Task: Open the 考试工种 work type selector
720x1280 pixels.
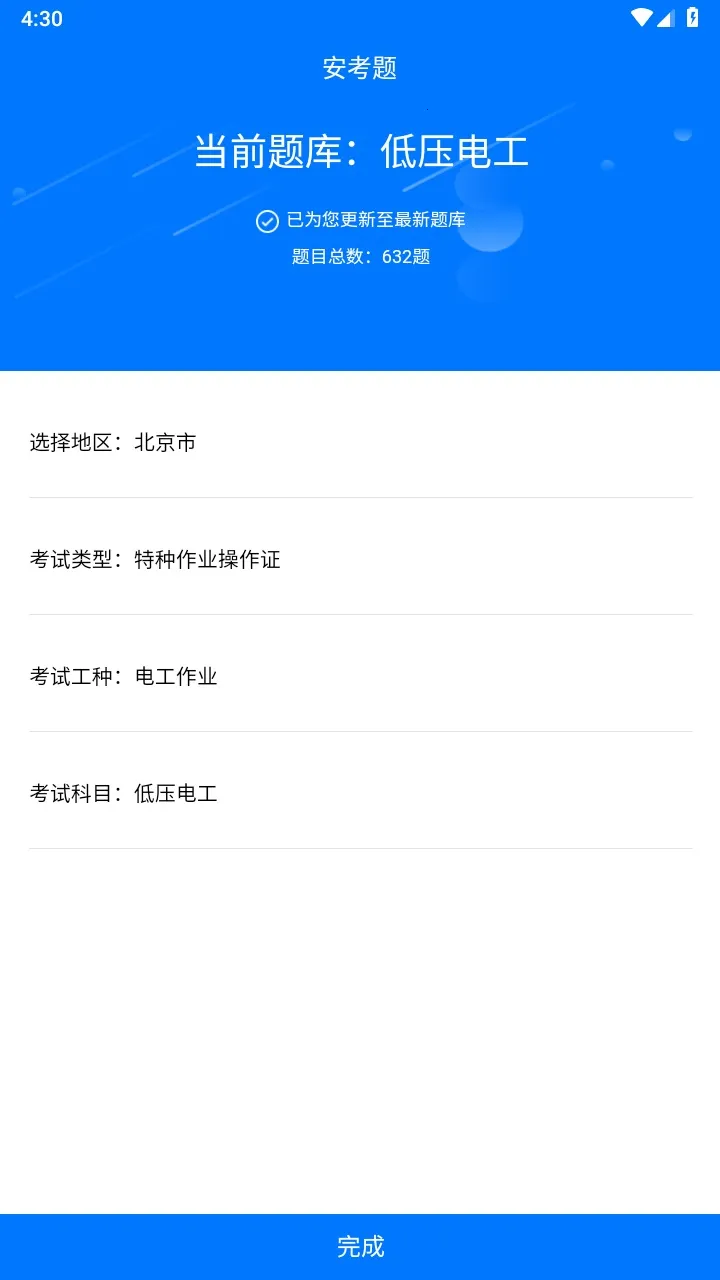Action: click(360, 676)
